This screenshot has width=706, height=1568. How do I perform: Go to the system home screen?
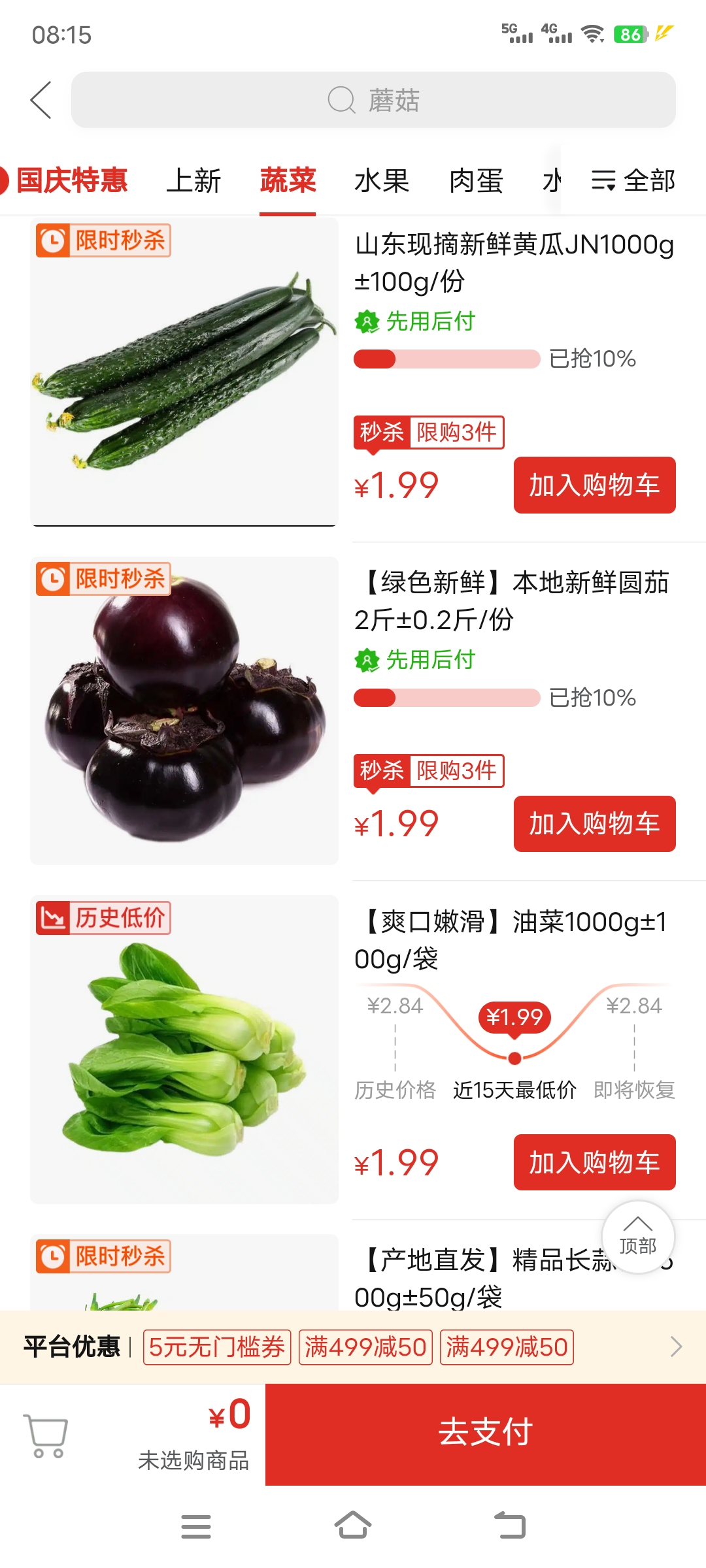tap(353, 1526)
